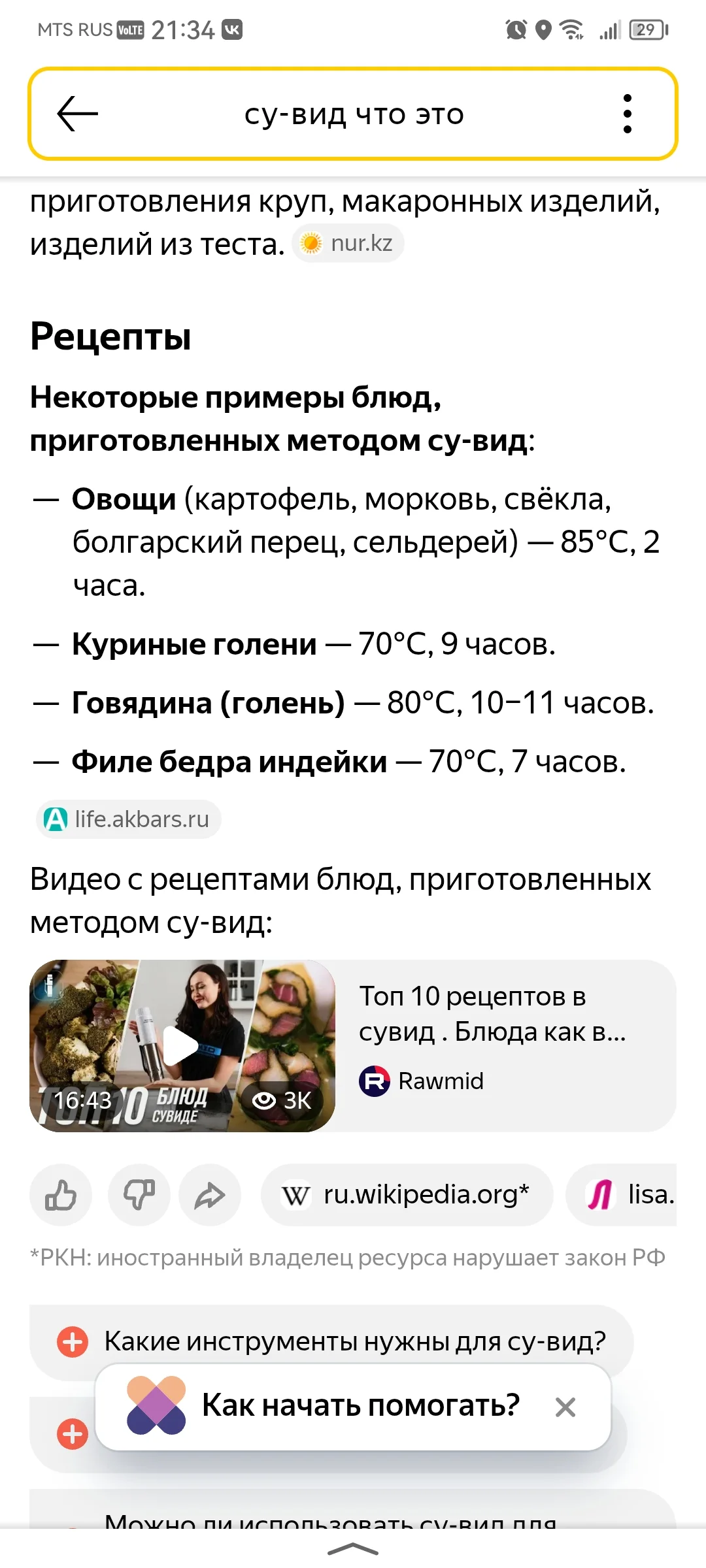Image resolution: width=706 pixels, height=1568 pixels.
Task: Open the nur.kz source icon chip
Action: pyautogui.click(x=311, y=242)
